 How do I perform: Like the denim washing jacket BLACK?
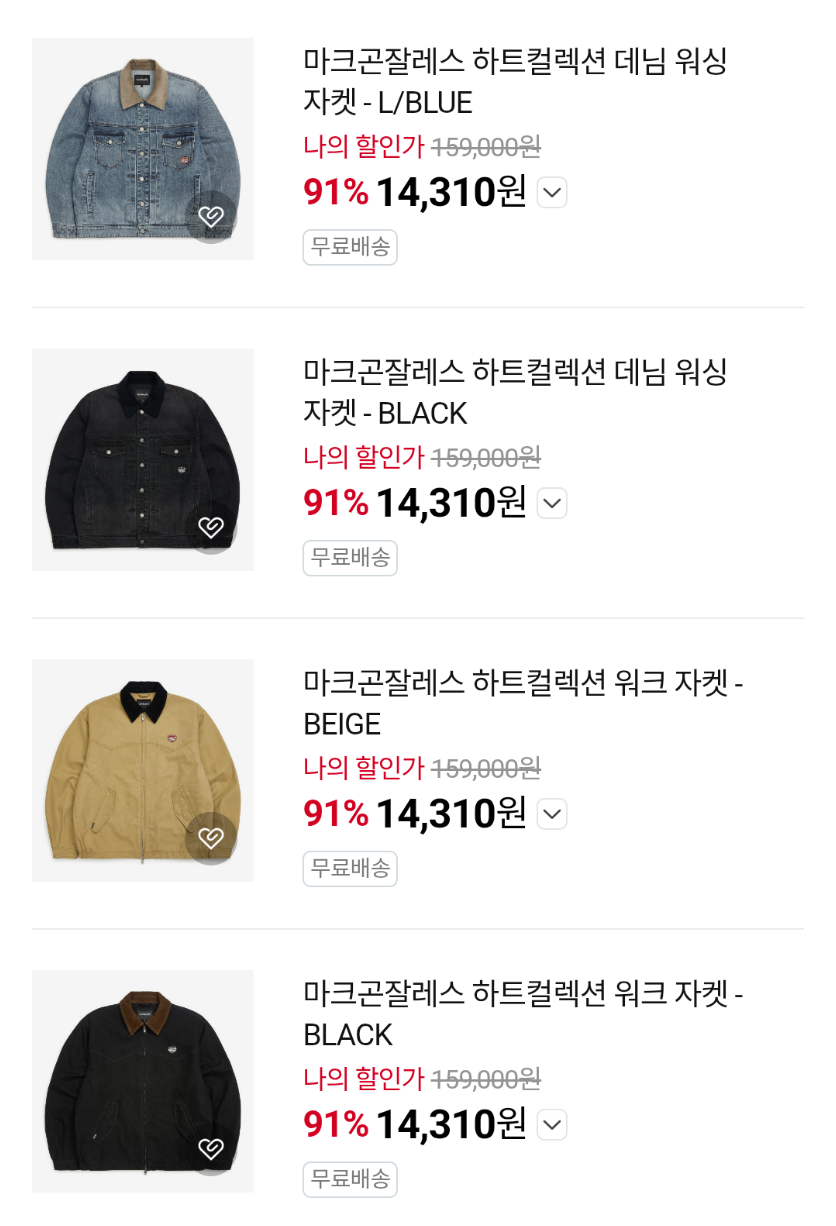(x=211, y=527)
